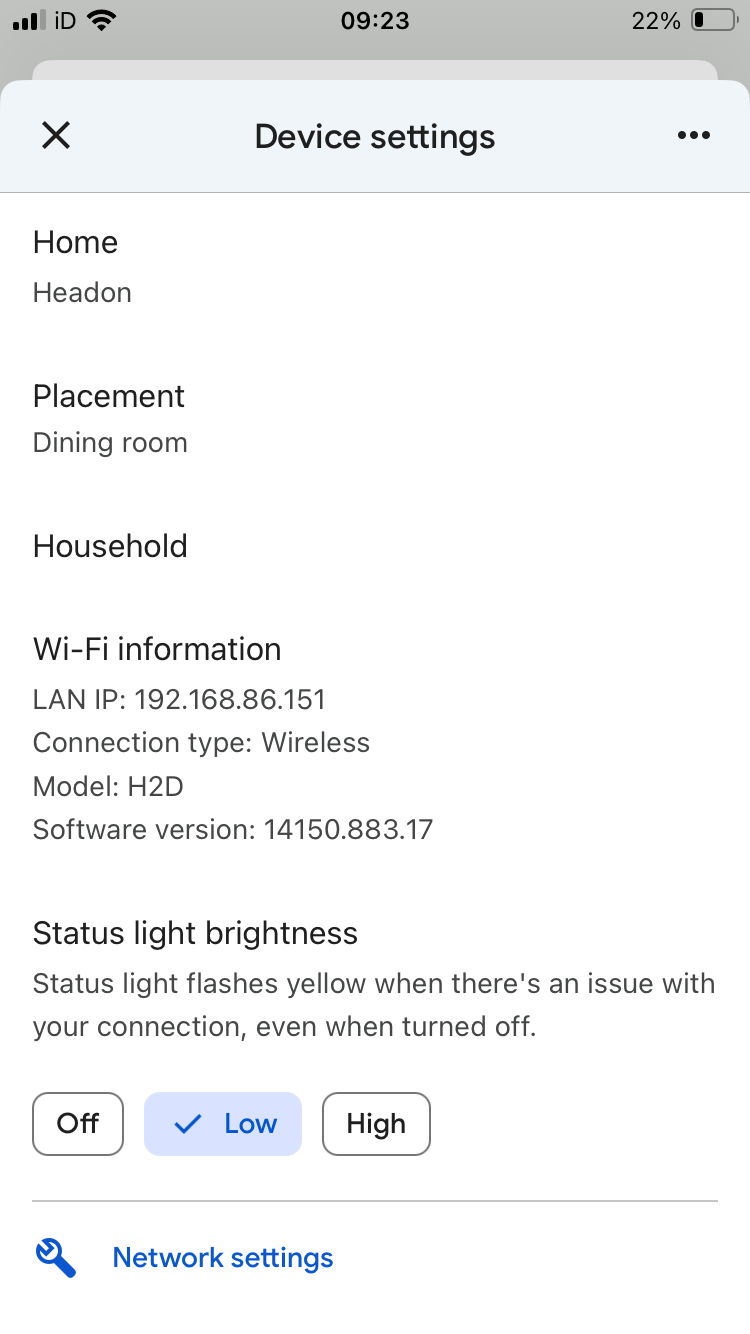The image size is (750, 1334).
Task: Open the Household row
Action: coord(375,546)
